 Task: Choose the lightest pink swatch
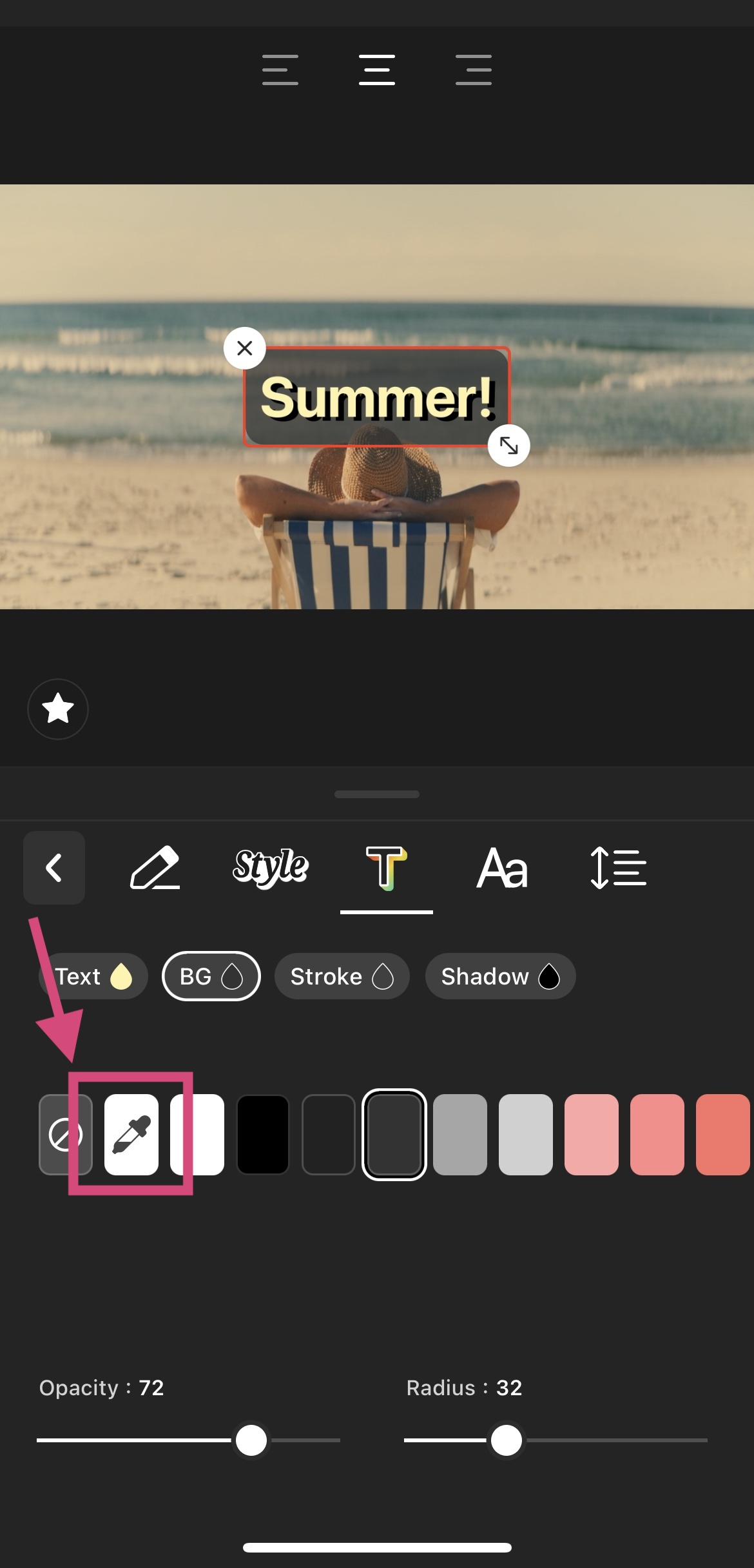click(x=592, y=1135)
